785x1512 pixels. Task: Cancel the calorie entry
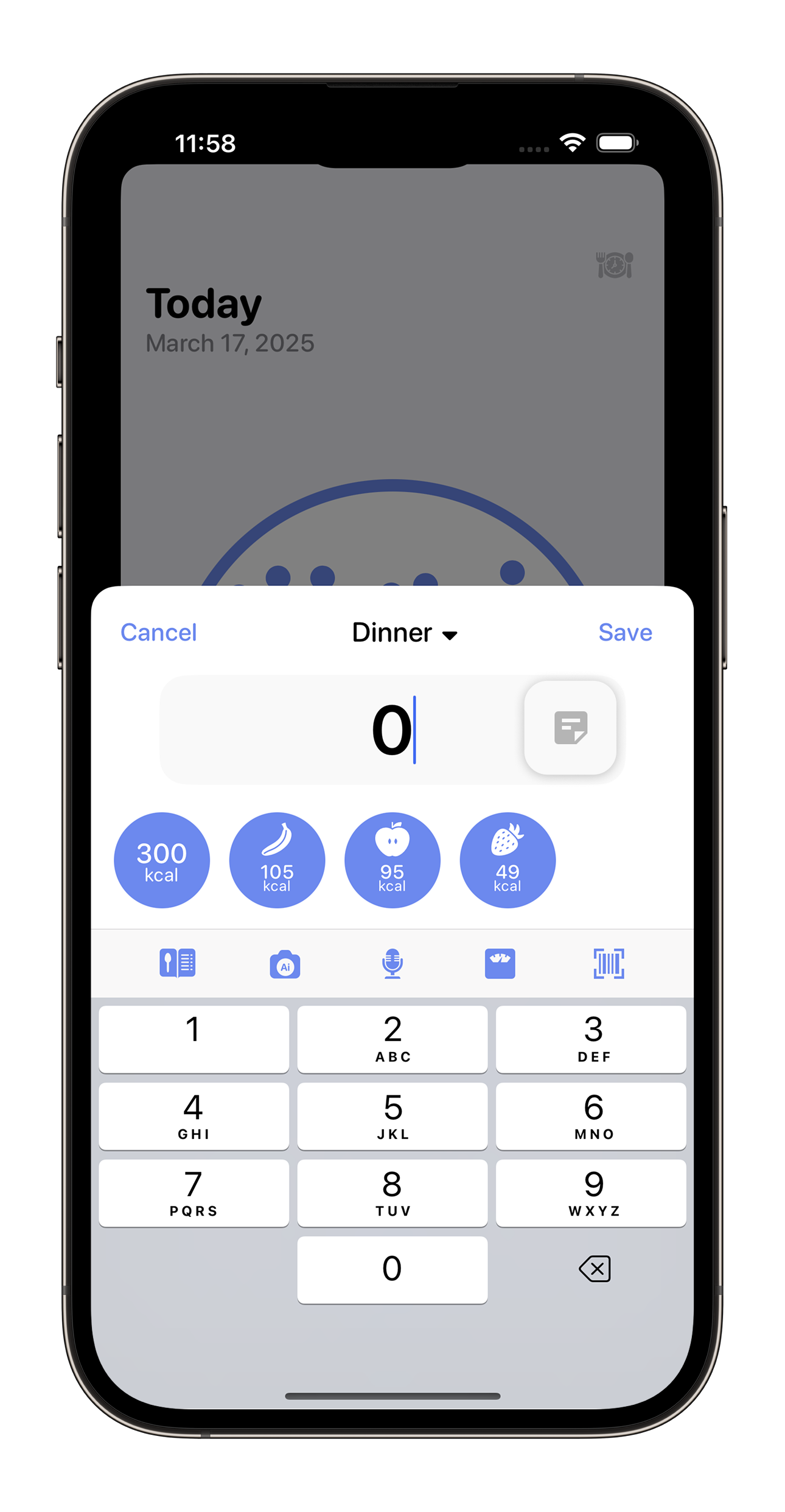tap(158, 633)
